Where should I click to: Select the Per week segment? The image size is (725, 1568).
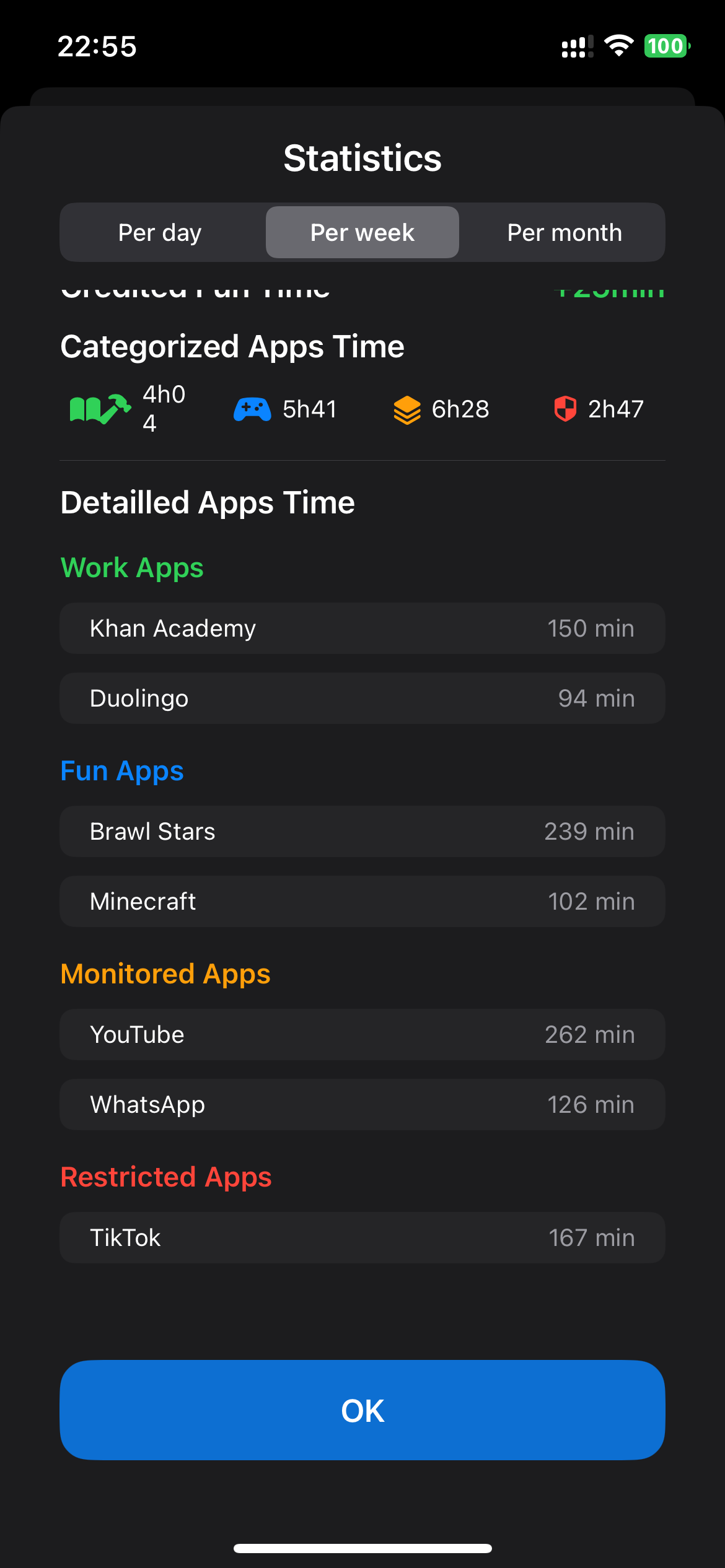click(x=362, y=232)
